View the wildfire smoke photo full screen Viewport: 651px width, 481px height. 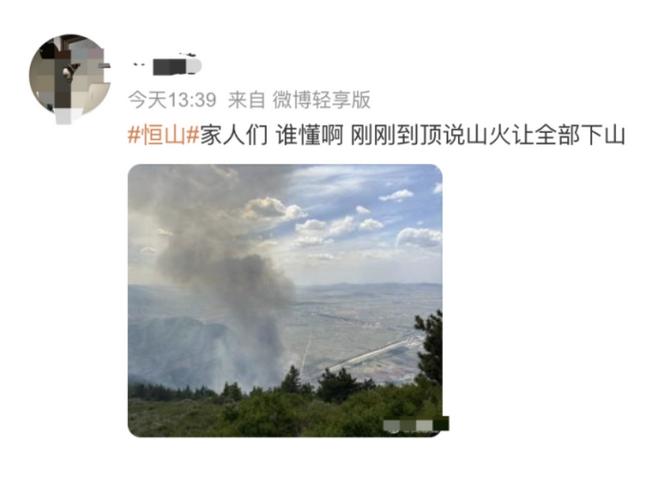click(x=284, y=299)
